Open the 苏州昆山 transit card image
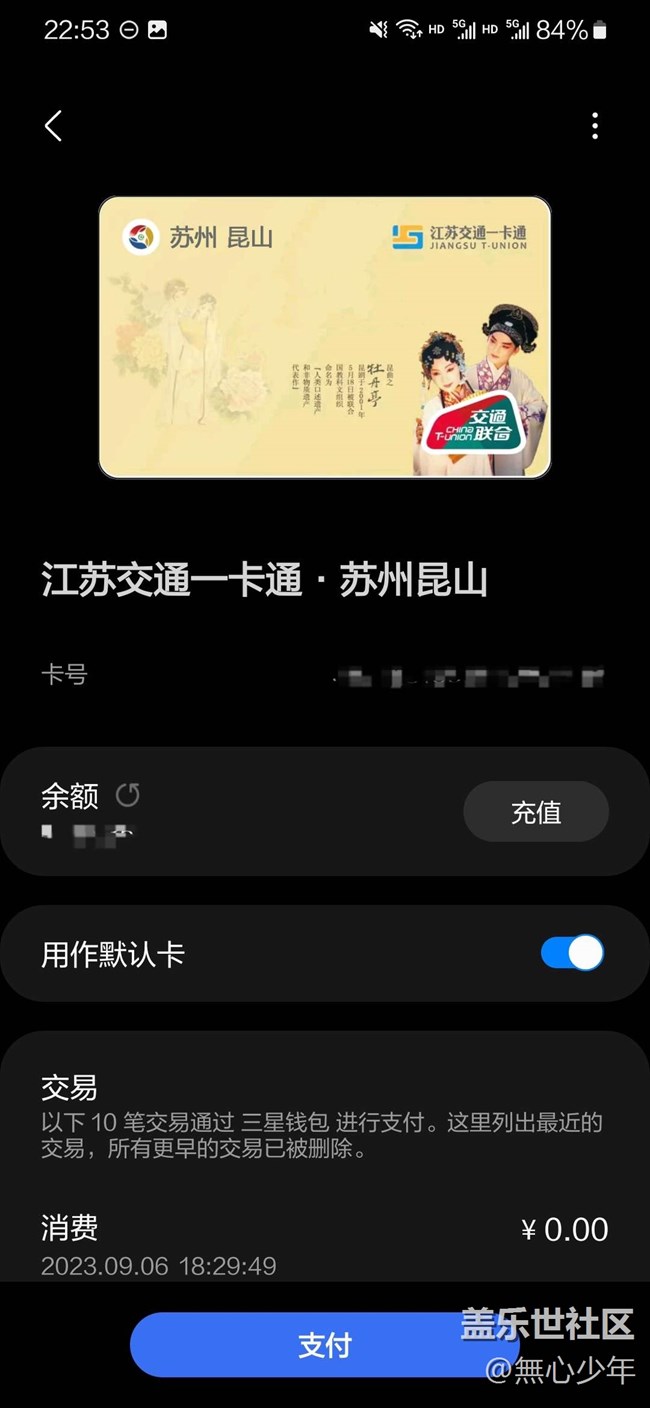This screenshot has height=1408, width=650. (324, 337)
